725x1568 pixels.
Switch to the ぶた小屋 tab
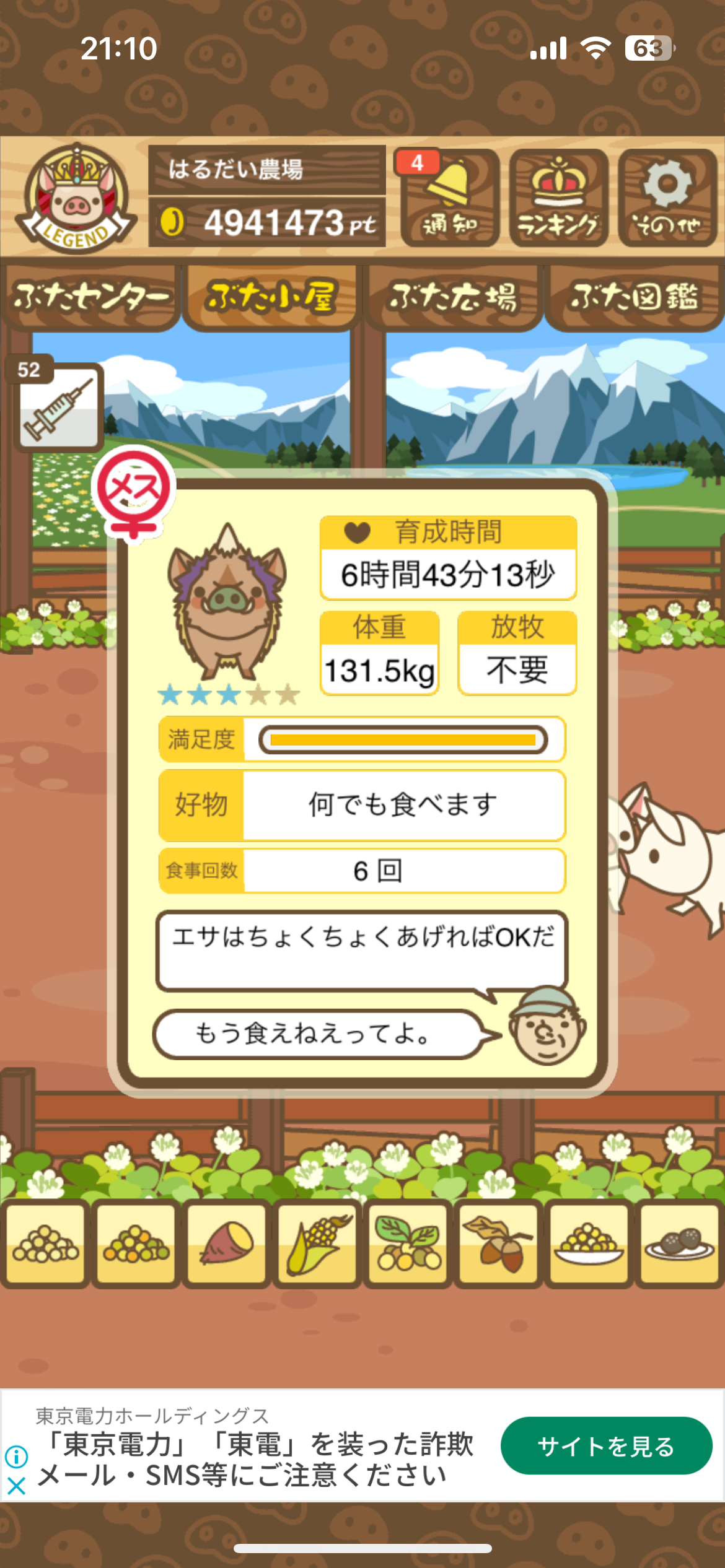coord(271,298)
